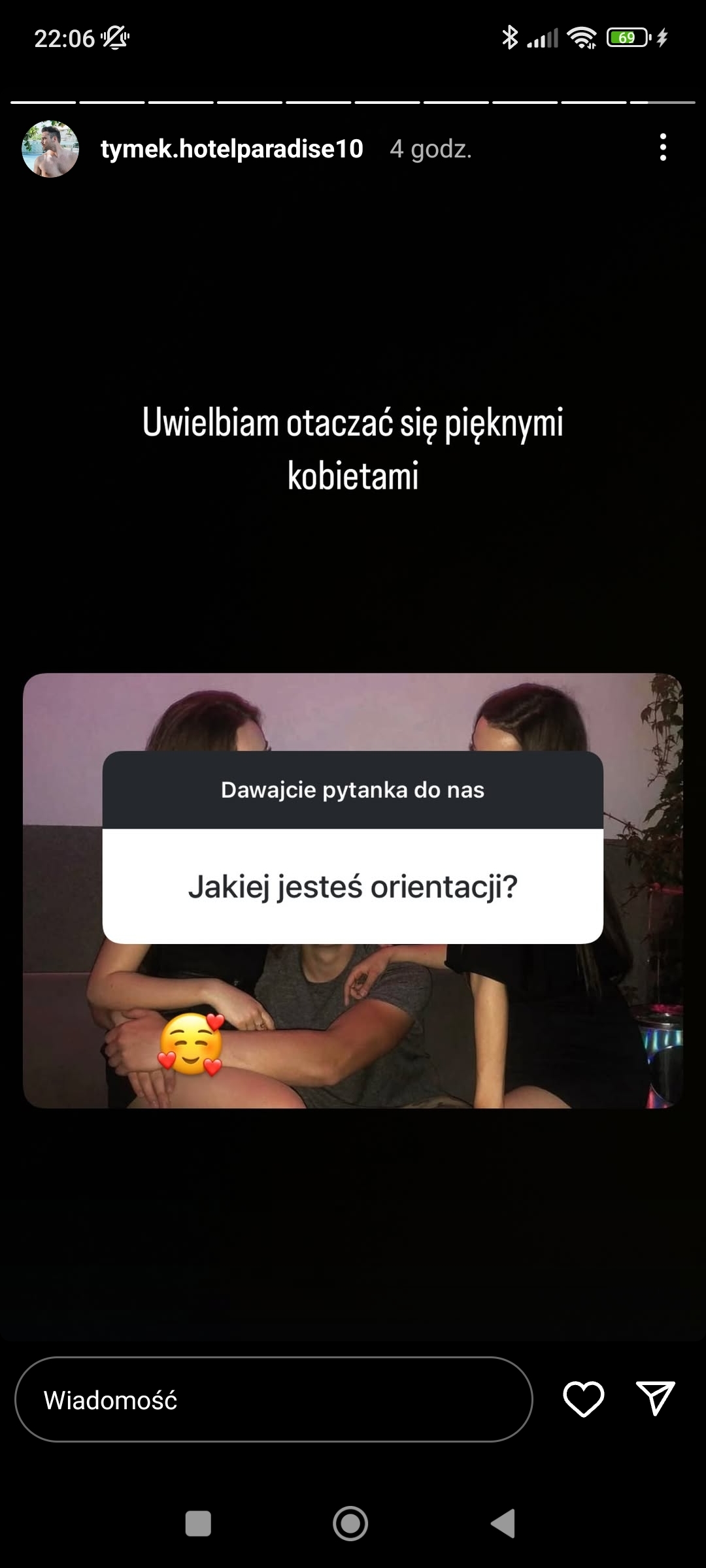This screenshot has width=706, height=1568.
Task: Go back using system back button
Action: pos(503,1524)
